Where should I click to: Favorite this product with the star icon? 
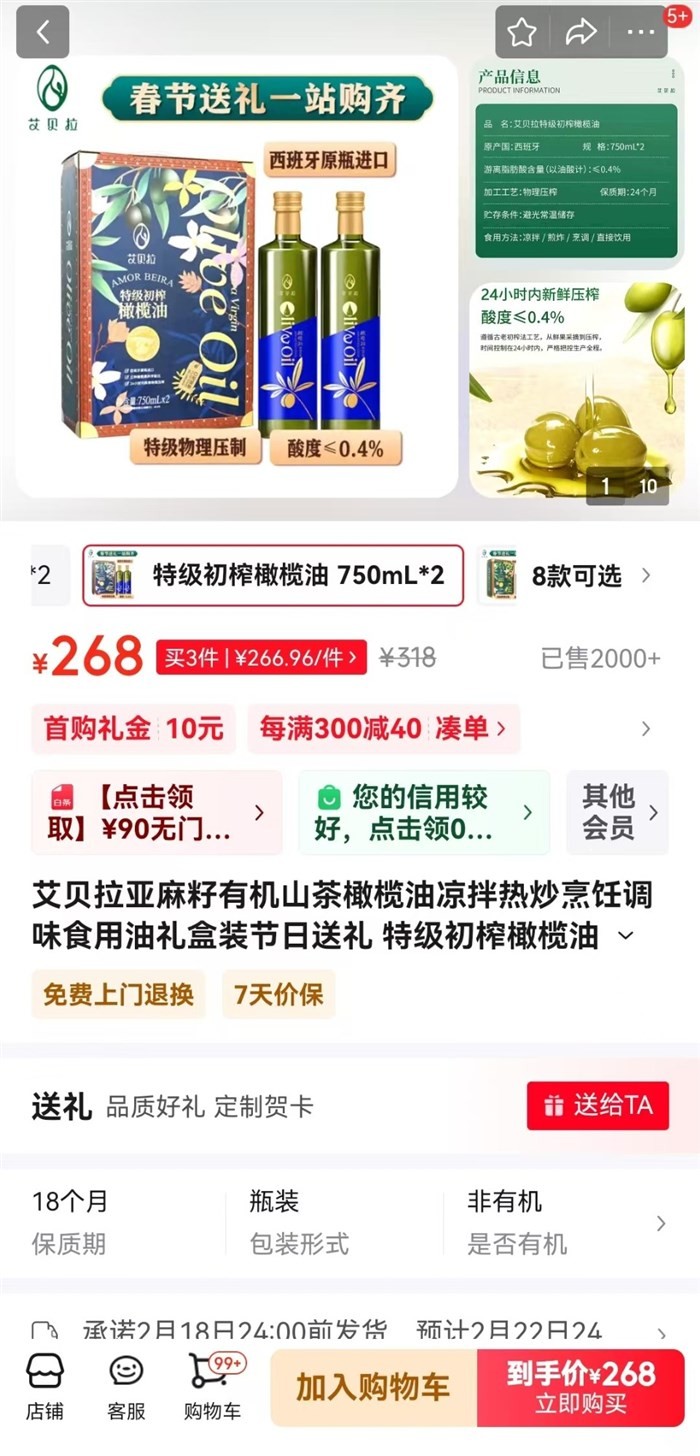522,32
